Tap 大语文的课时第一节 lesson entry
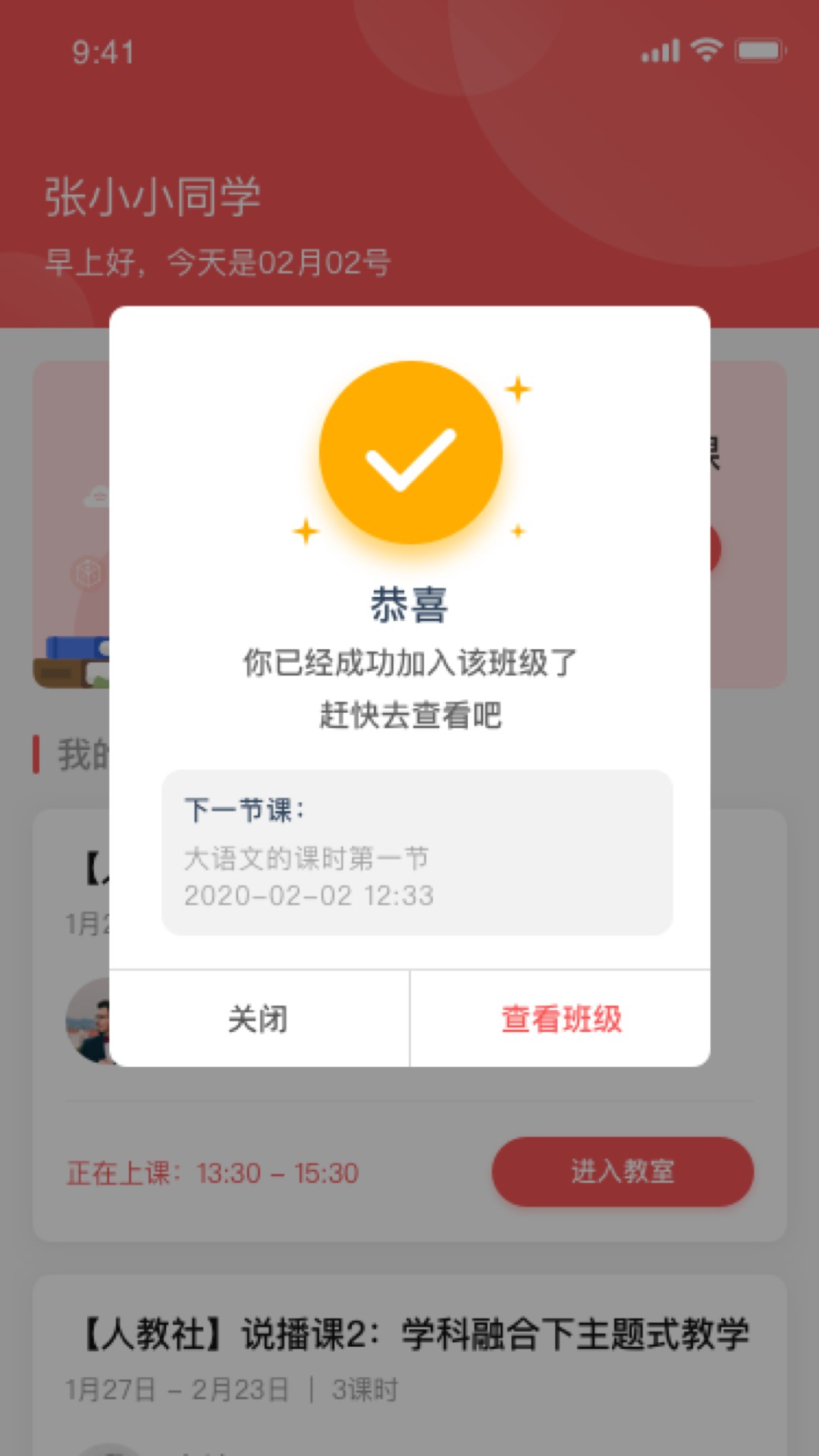Image resolution: width=819 pixels, height=1456 pixels. tap(307, 858)
